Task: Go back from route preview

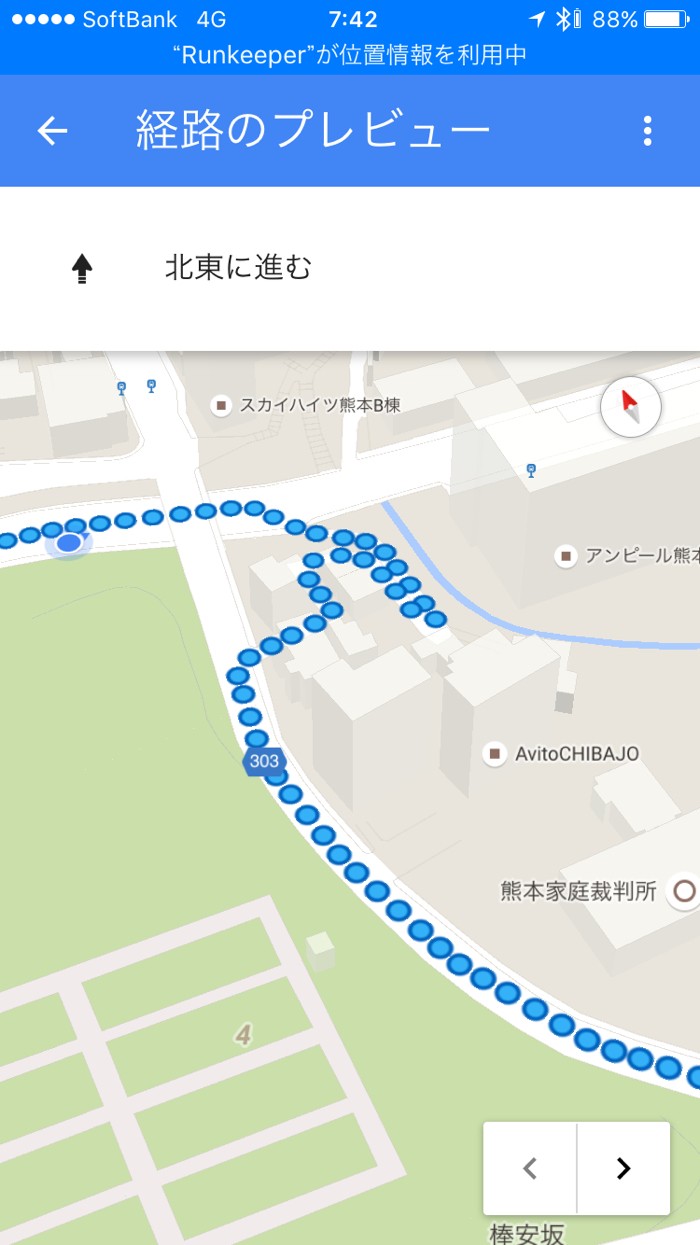Action: 52,131
